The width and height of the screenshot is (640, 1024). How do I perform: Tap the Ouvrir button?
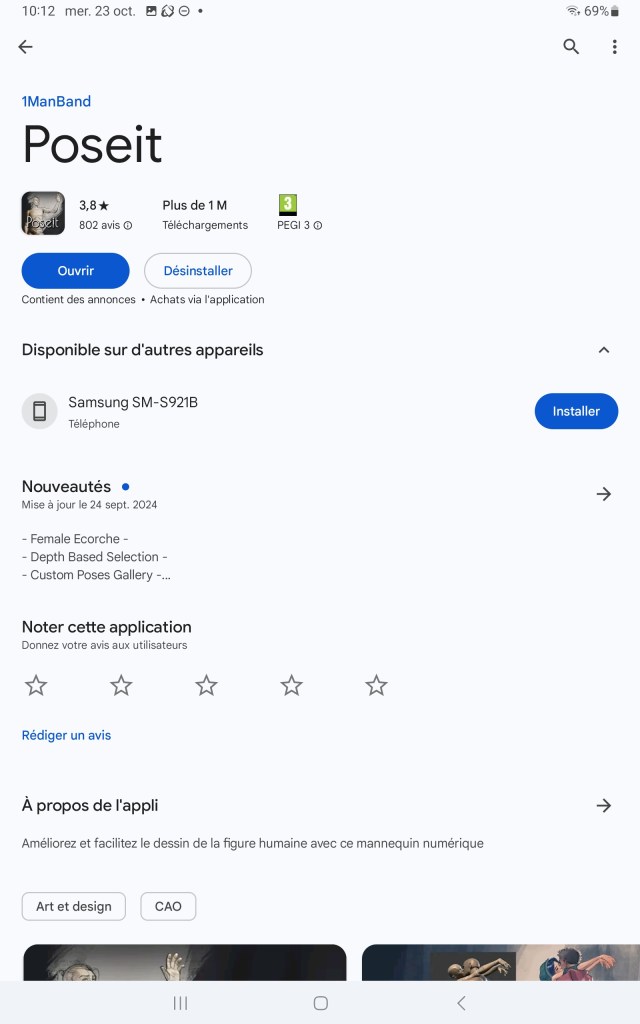click(76, 271)
